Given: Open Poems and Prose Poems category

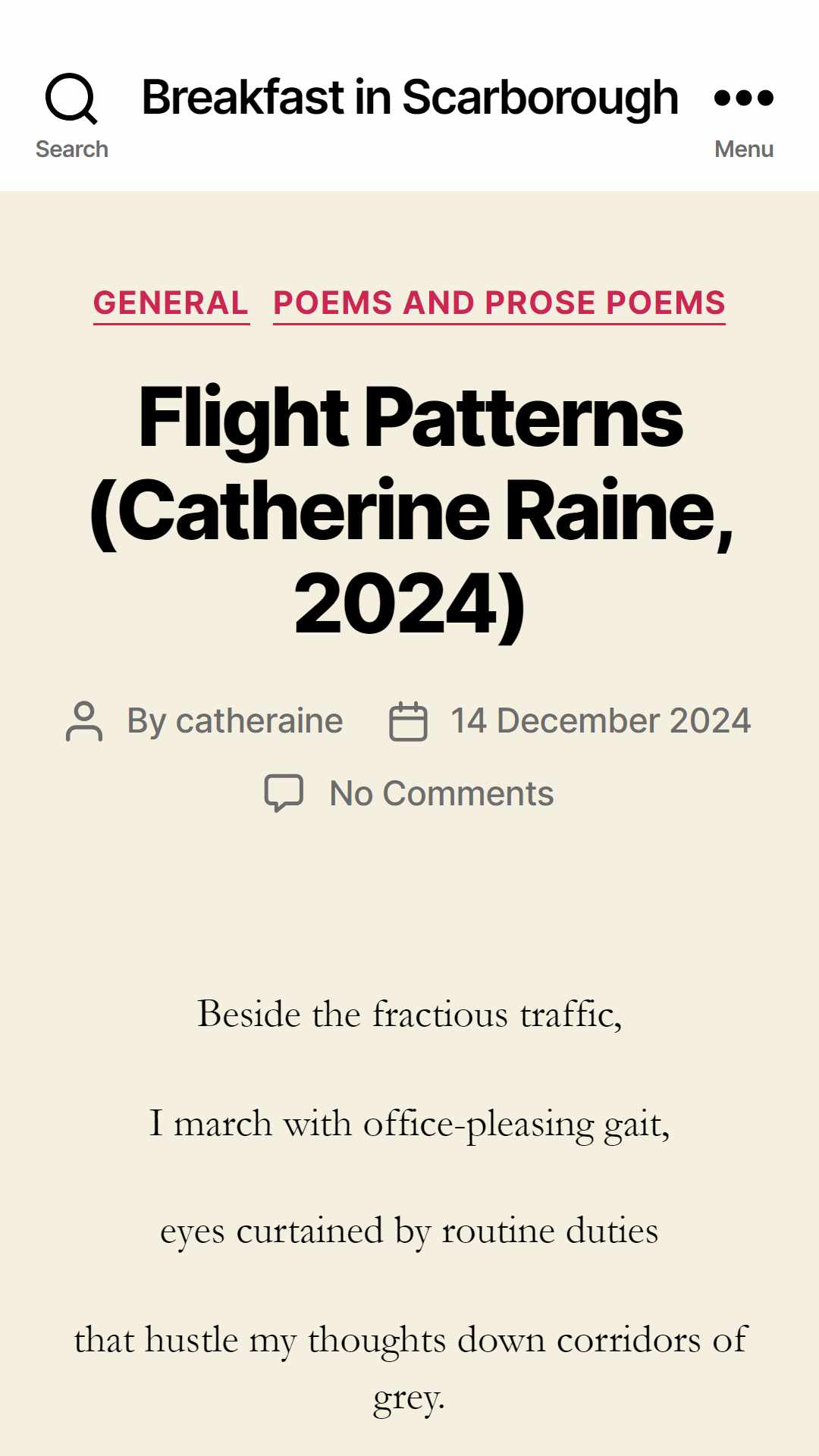Looking at the screenshot, I should point(499,303).
